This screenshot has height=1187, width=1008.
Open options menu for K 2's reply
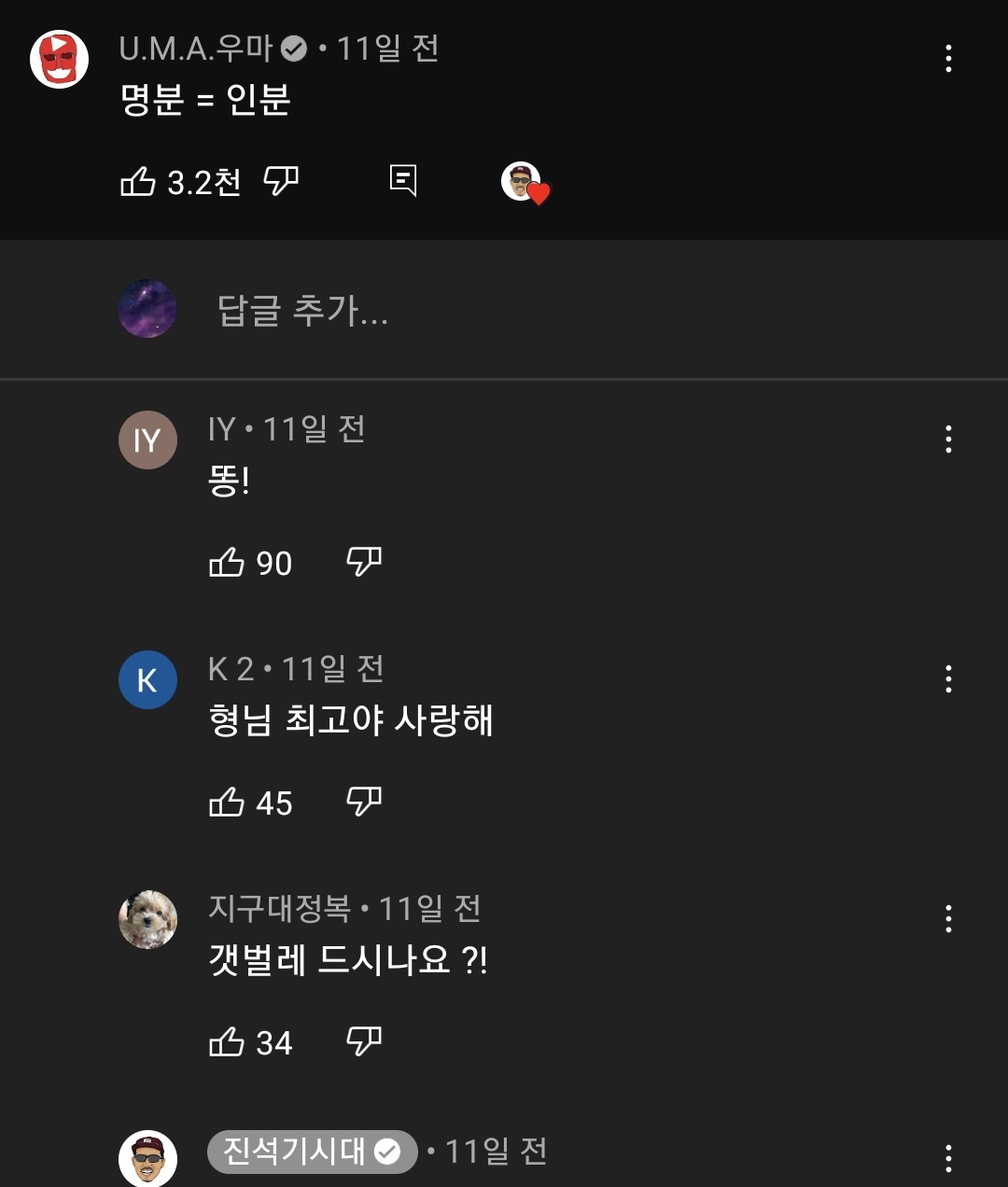pyautogui.click(x=948, y=679)
